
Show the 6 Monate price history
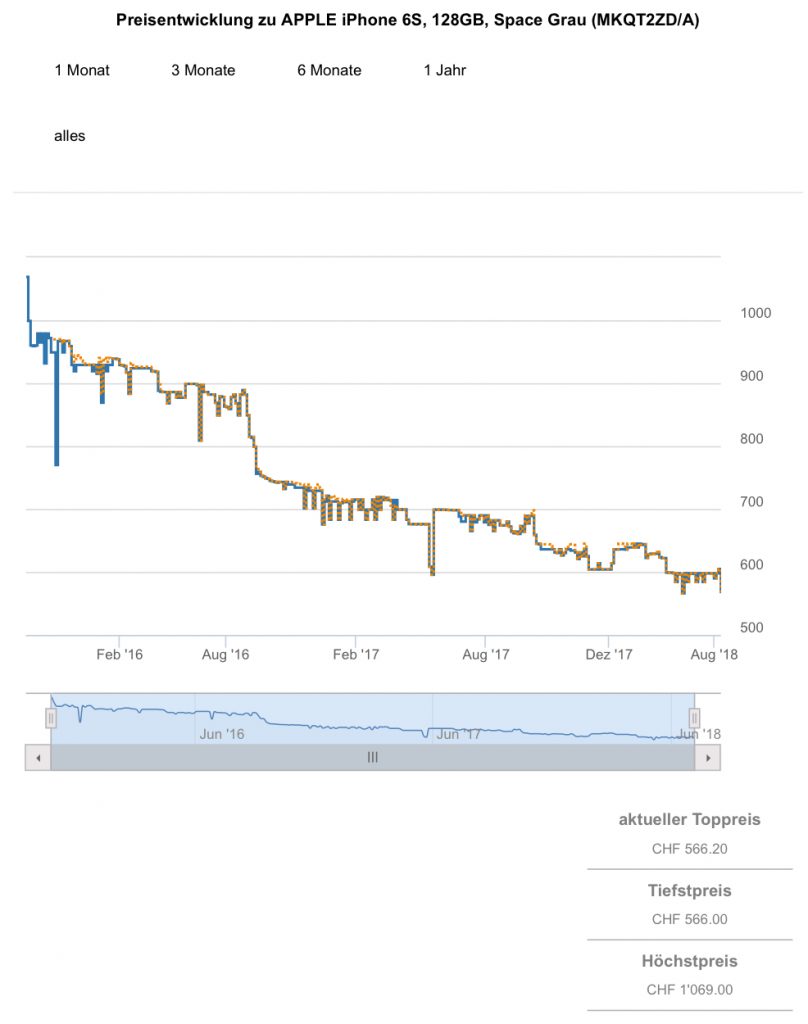click(329, 70)
